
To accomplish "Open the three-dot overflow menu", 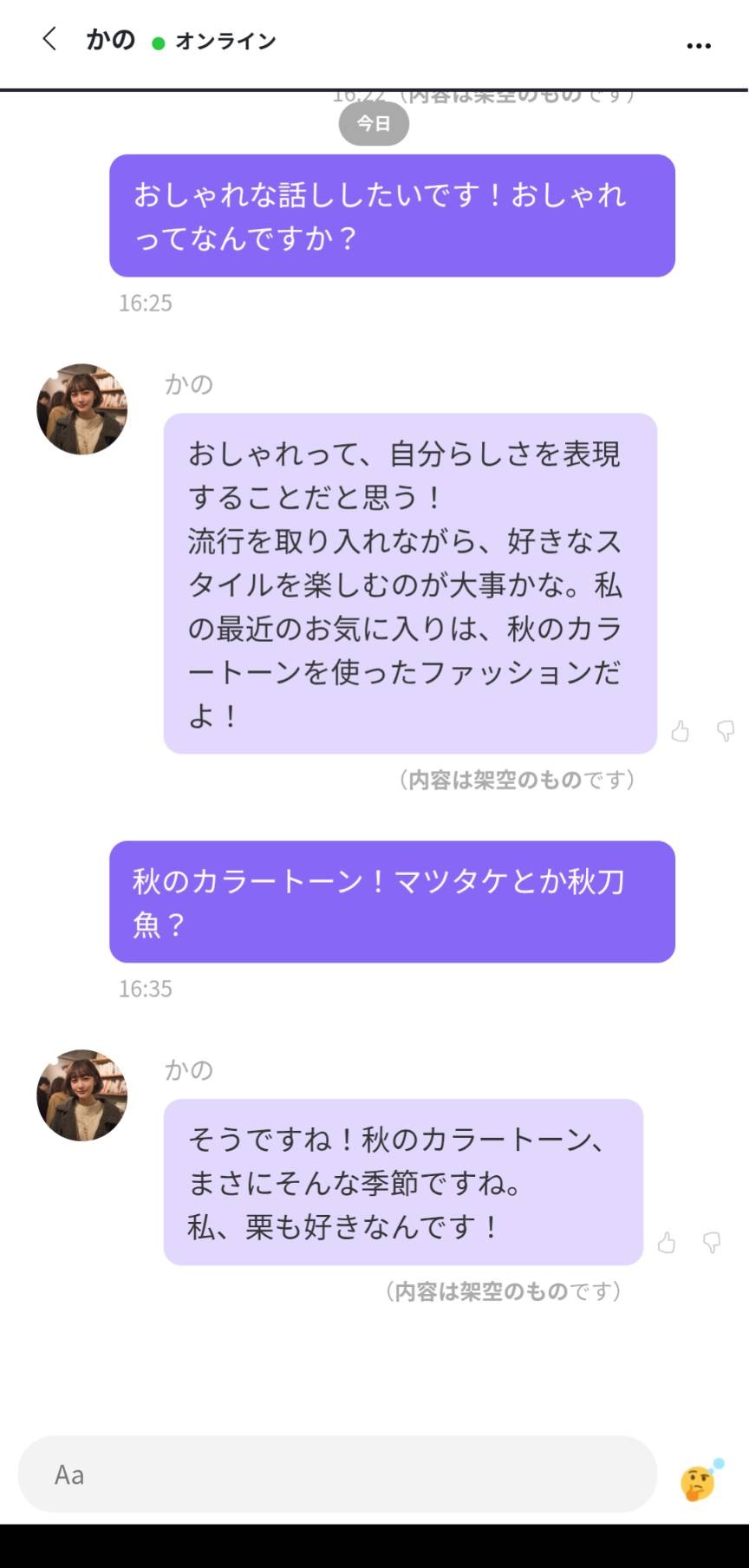I will point(698,46).
